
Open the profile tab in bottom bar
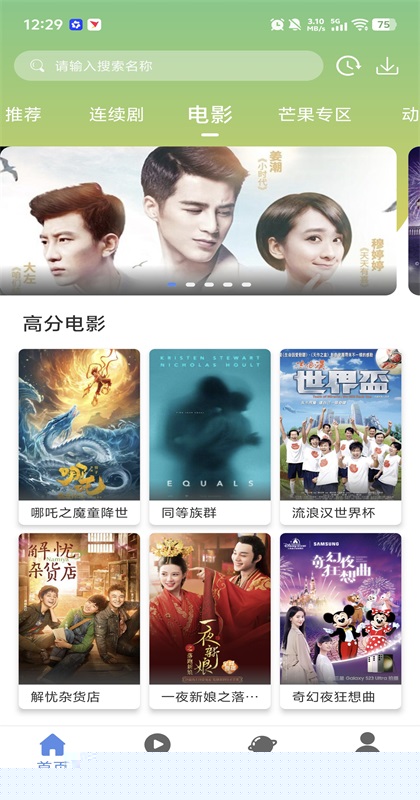coord(367,742)
